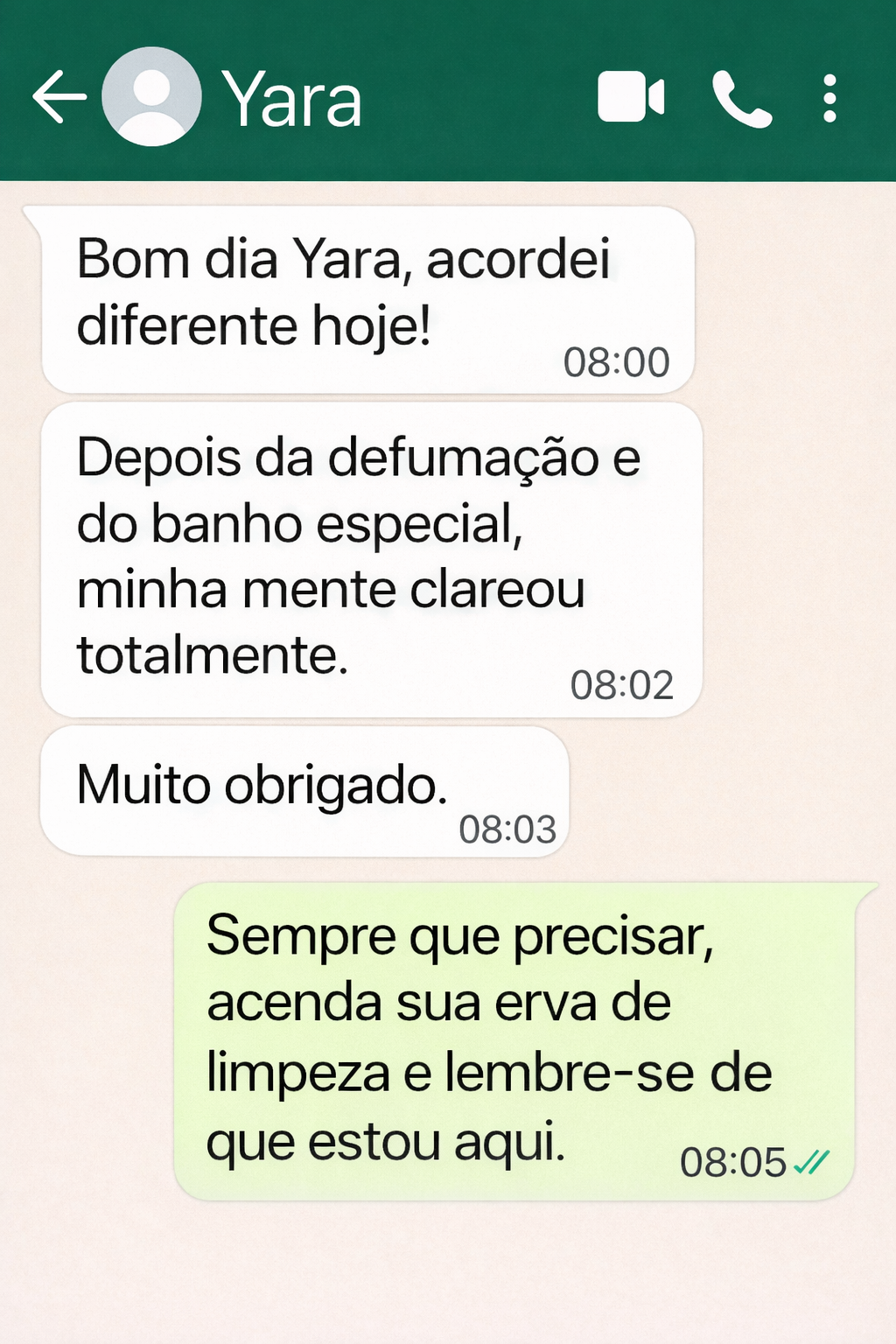Viewport: 896px width, 1344px height.
Task: Click the 08:05 timestamp on sent message
Action: [735, 1164]
